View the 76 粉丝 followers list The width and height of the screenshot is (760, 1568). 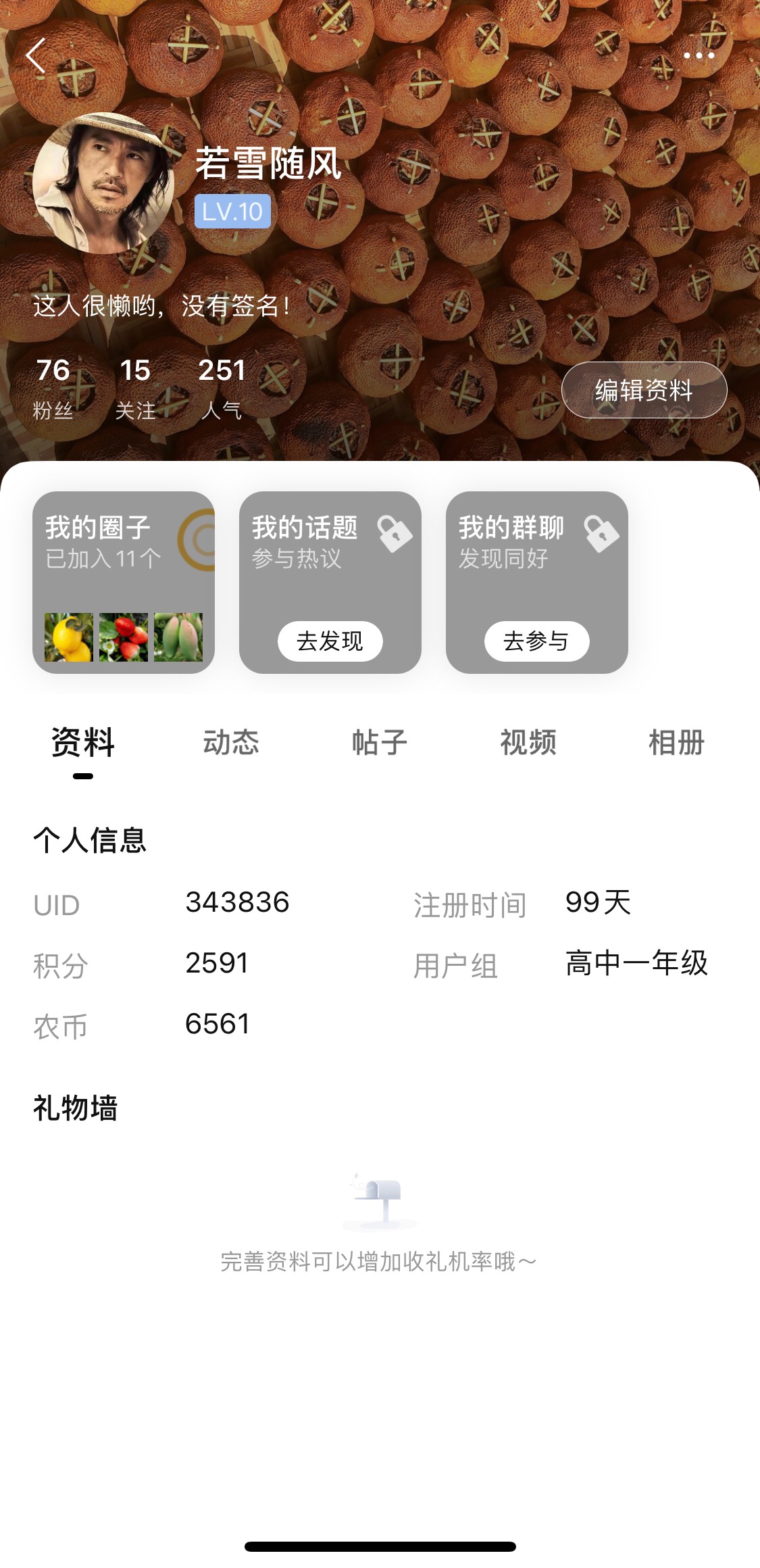(x=53, y=388)
